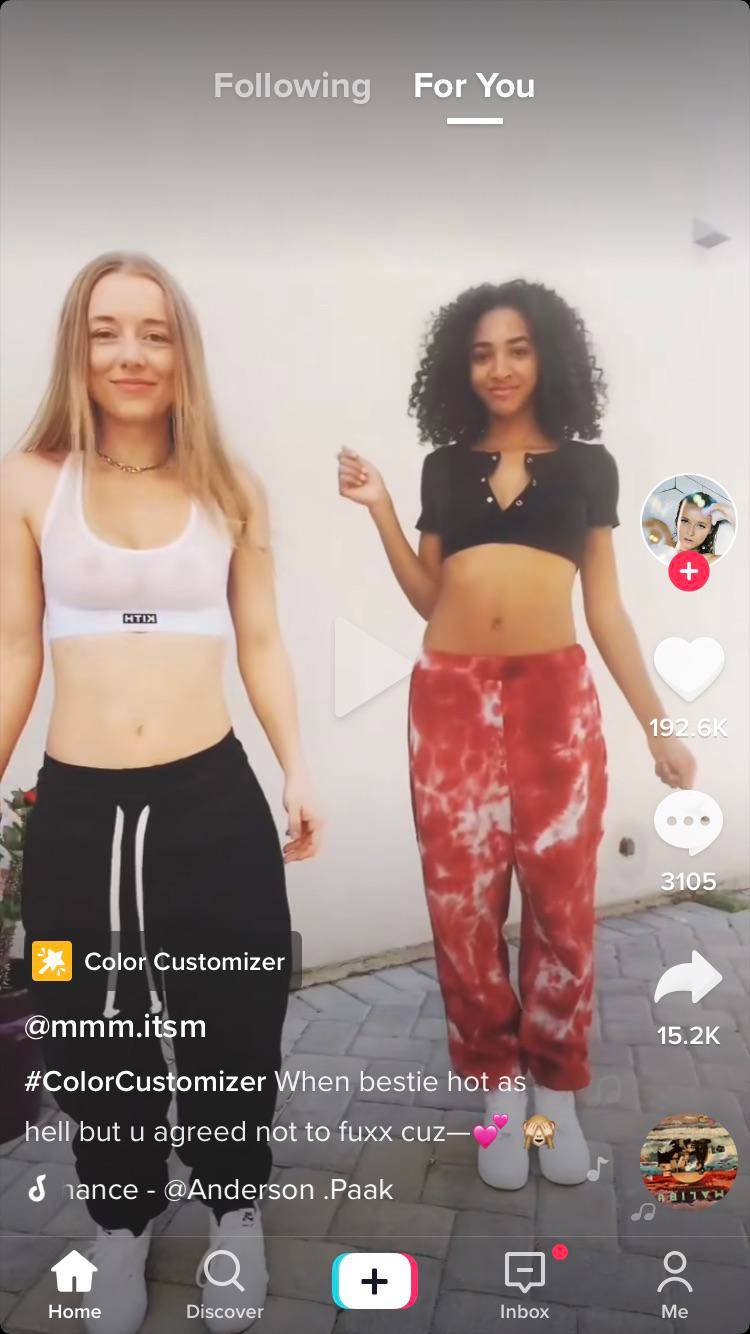Follow the creator with the plus badge
Viewport: 750px width, 1334px height.
(x=688, y=572)
